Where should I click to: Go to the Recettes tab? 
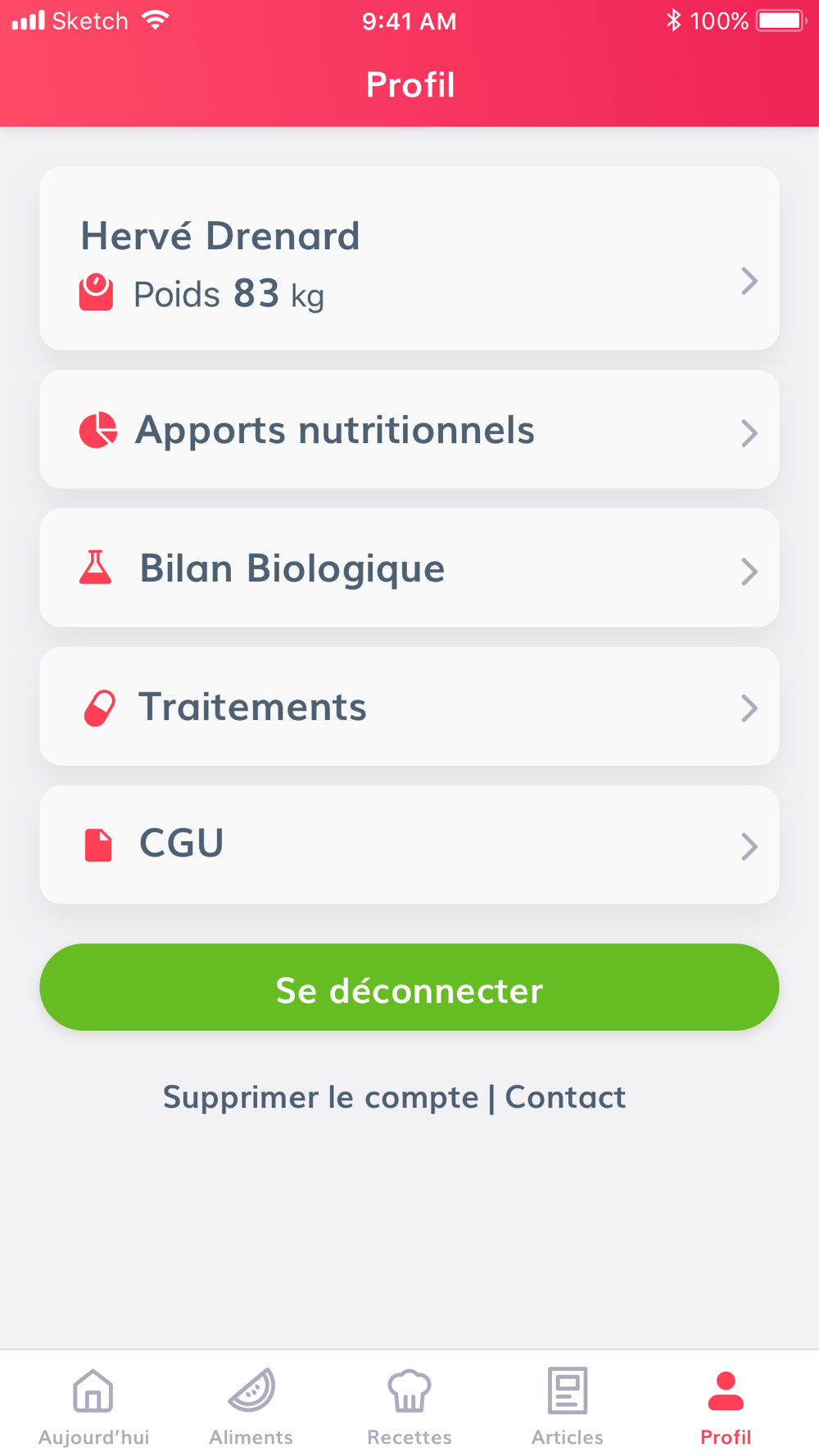(409, 1407)
